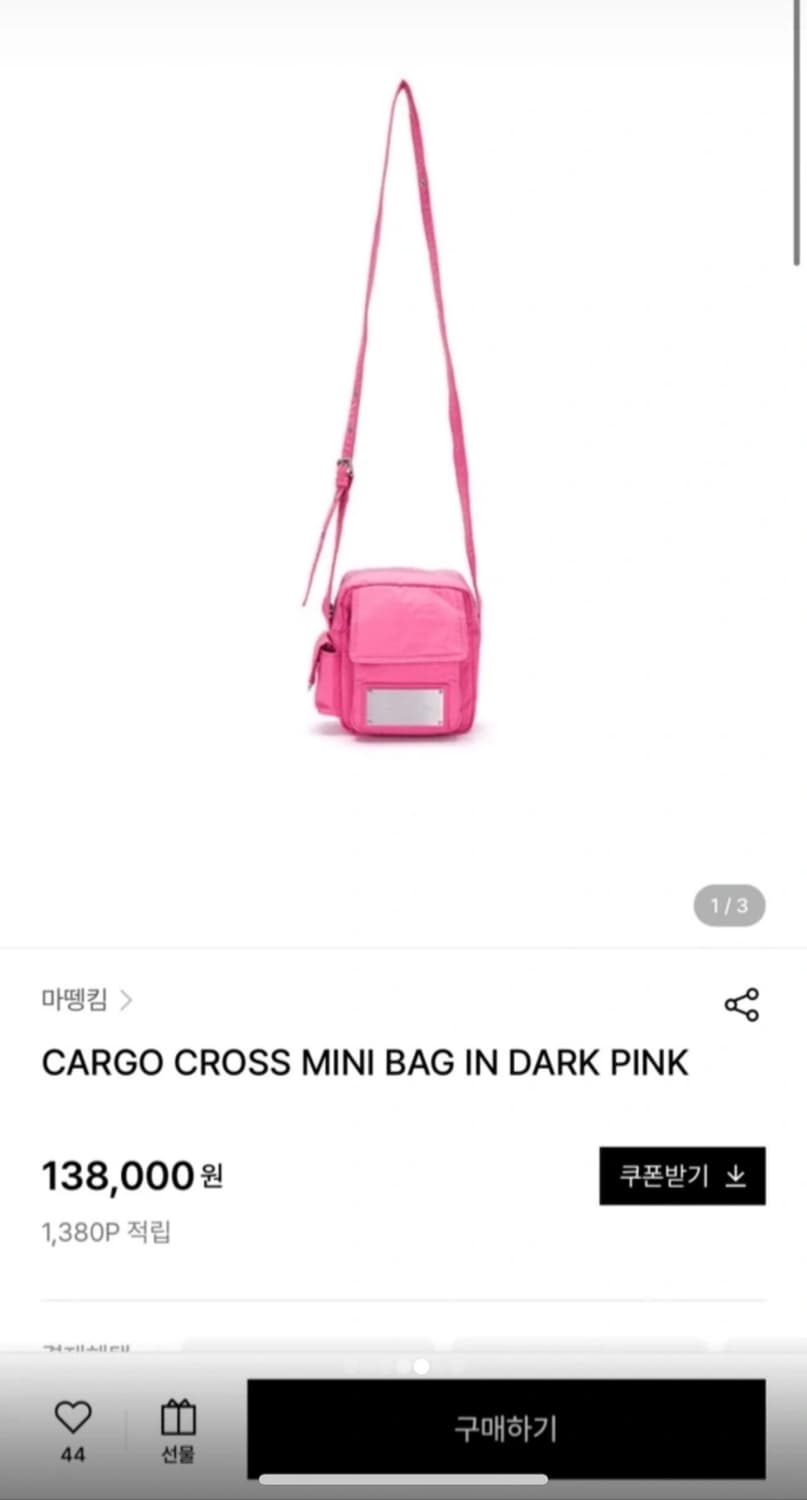Select the CARGO CROSS MINI BAG title
The image size is (807, 1500).
(365, 1062)
